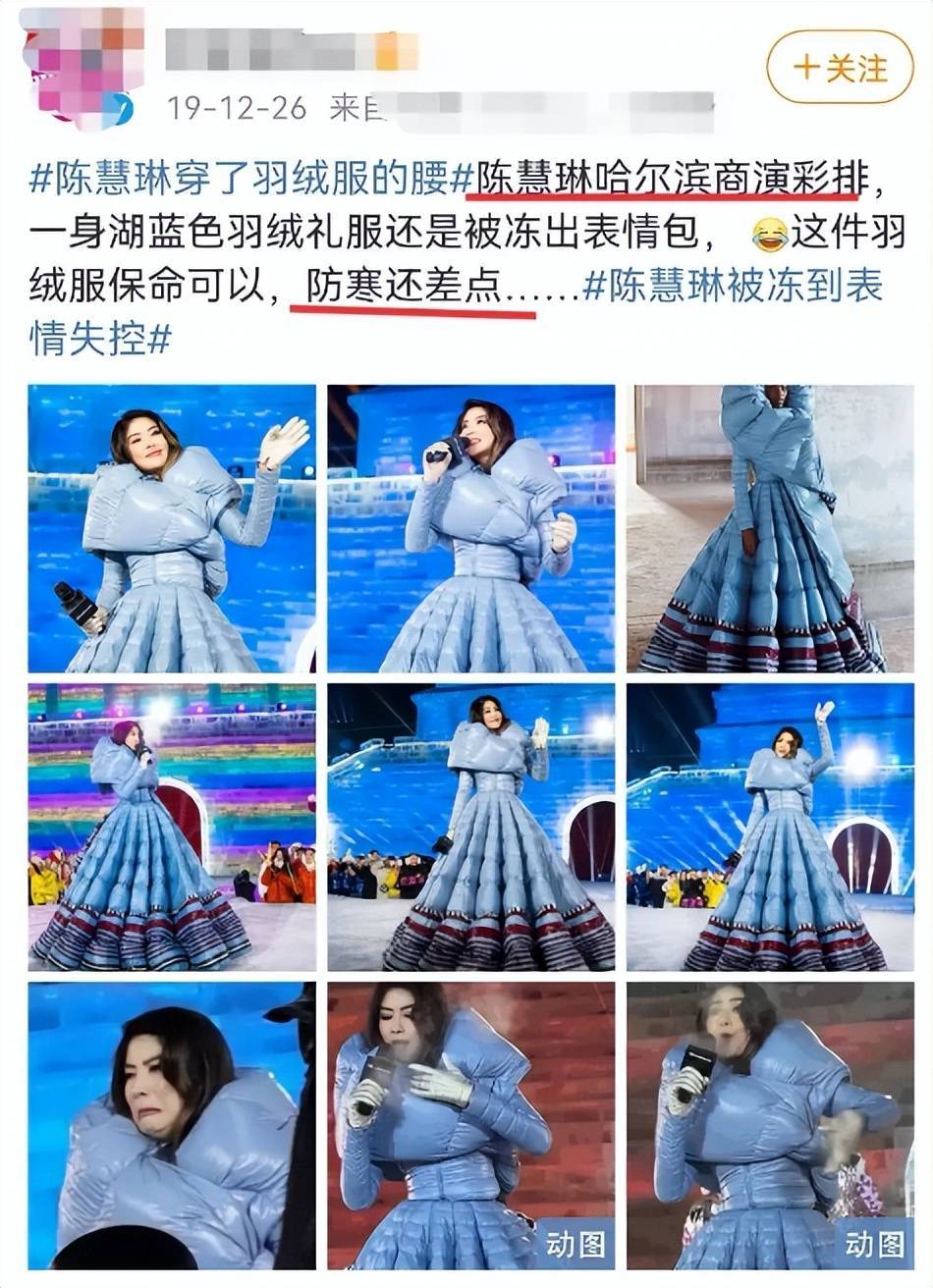Open the photo of her singing into the microphone

coord(471,528)
